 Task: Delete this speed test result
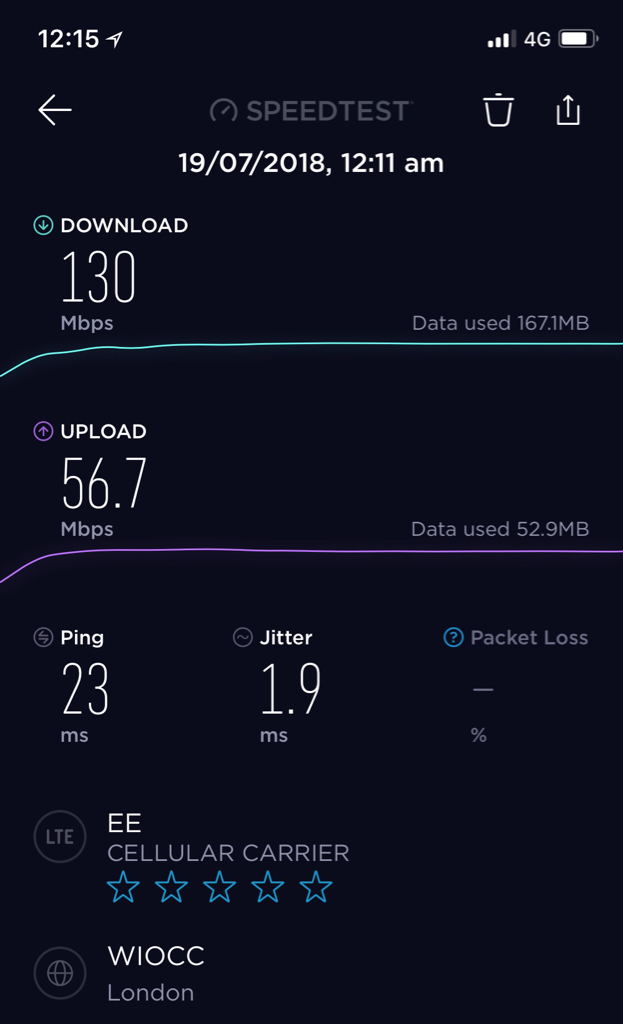click(x=498, y=110)
